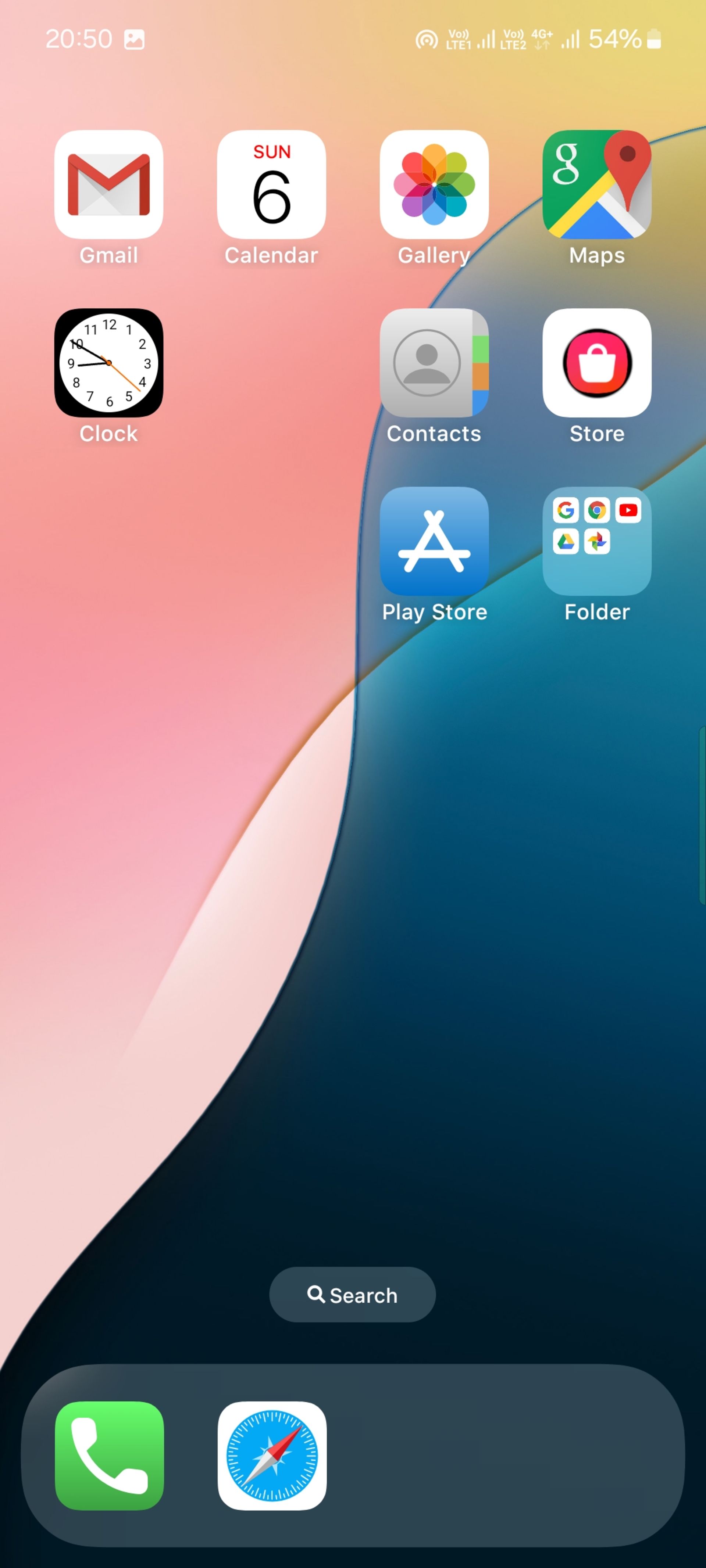This screenshot has height=1568, width=706.
Task: Launch the Store app
Action: coord(596,363)
